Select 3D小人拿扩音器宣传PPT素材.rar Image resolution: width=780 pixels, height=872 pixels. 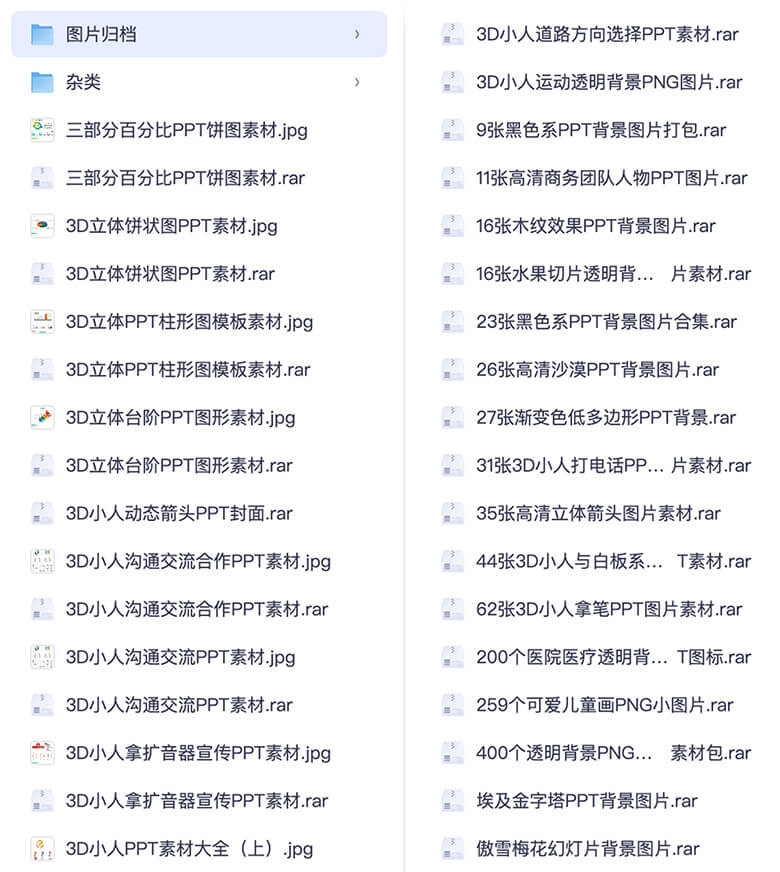tap(197, 801)
